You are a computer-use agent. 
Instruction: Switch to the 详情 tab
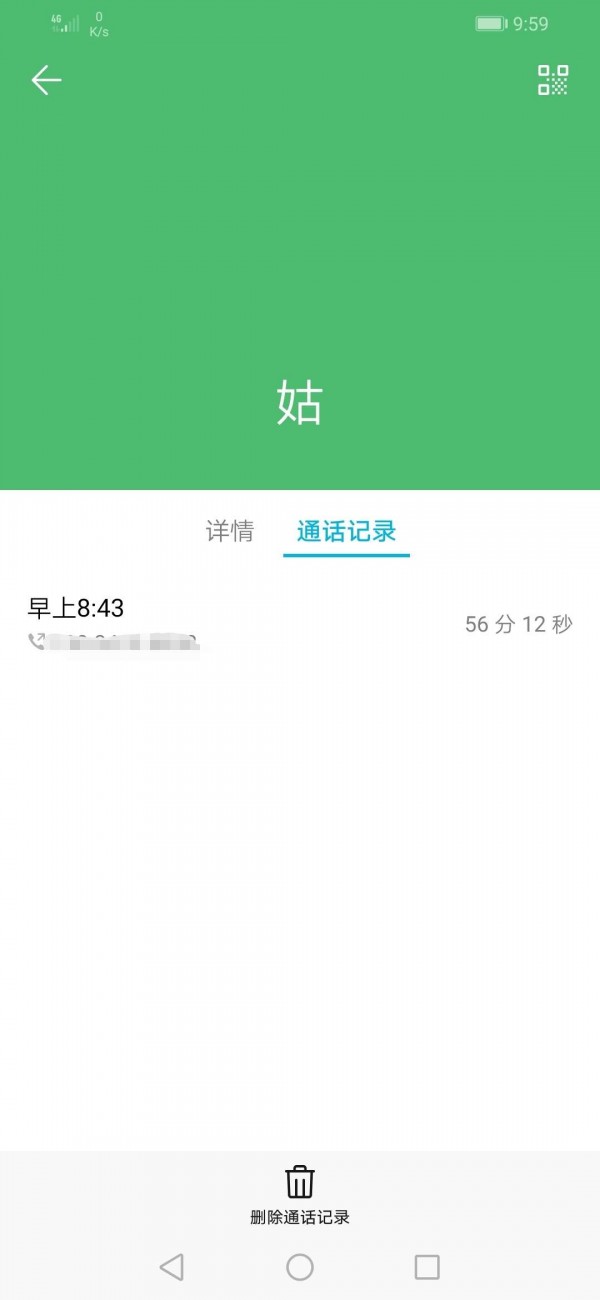click(230, 531)
